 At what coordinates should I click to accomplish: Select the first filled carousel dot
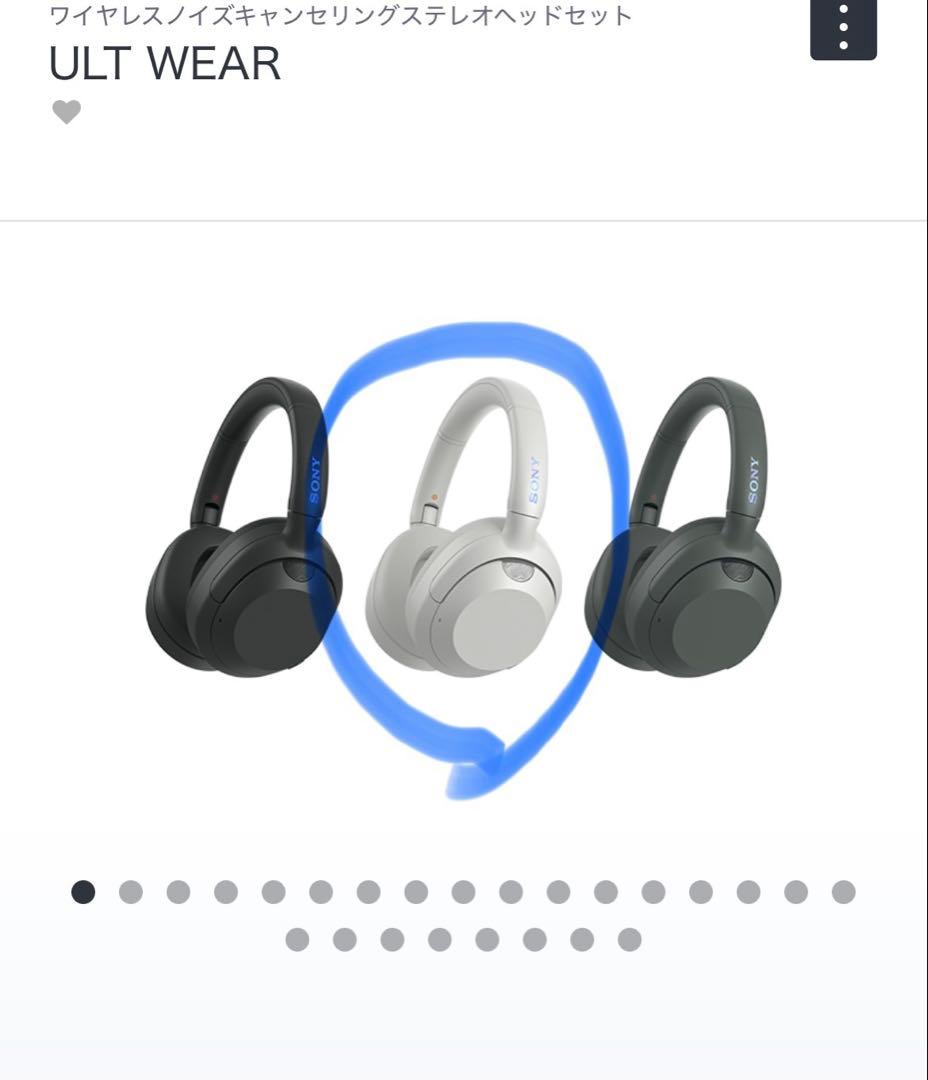[81, 891]
